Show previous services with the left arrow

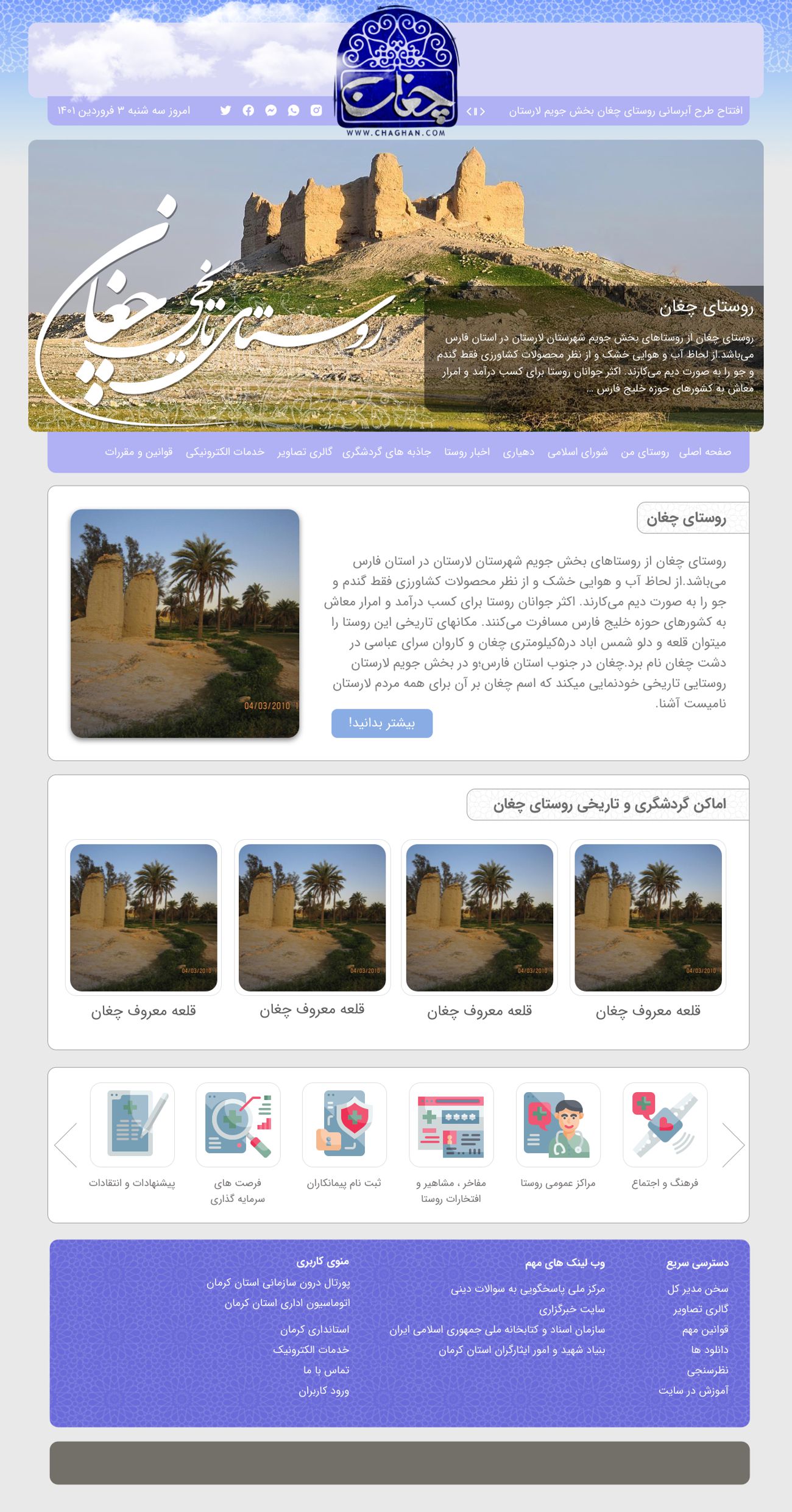(x=66, y=1145)
